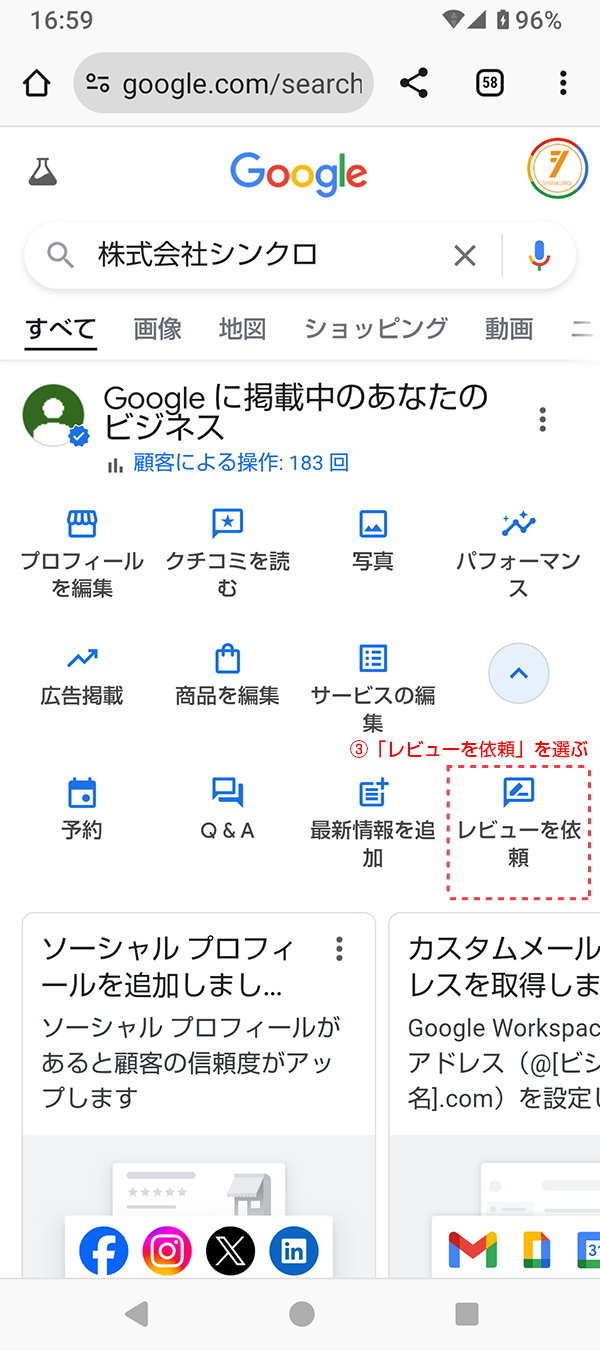Switch to the 地図 tab
Viewport: 600px width, 1351px height.
(243, 329)
